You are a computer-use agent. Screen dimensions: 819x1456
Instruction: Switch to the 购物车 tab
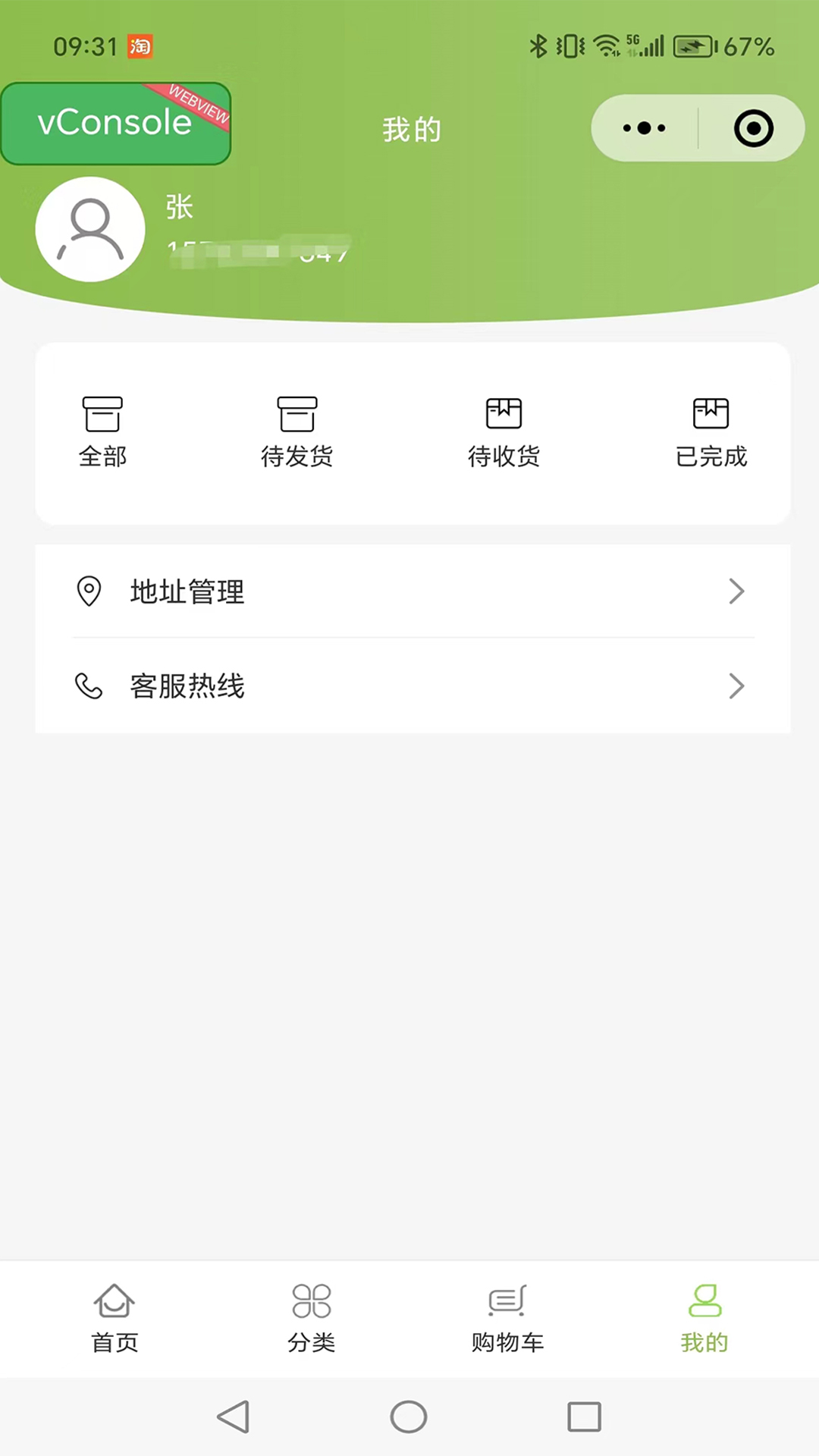point(507,1319)
